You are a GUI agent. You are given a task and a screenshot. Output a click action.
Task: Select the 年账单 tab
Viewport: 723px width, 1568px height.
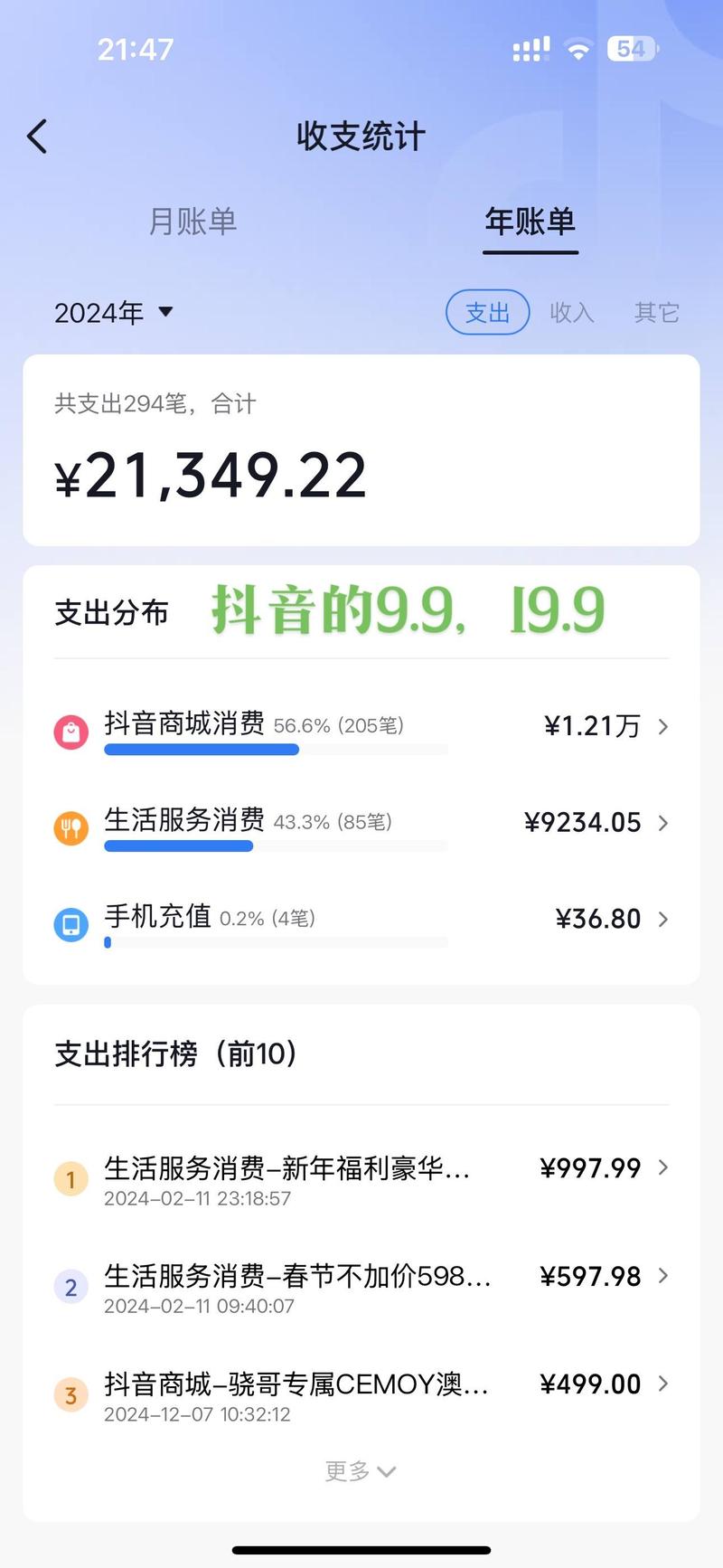point(531,222)
